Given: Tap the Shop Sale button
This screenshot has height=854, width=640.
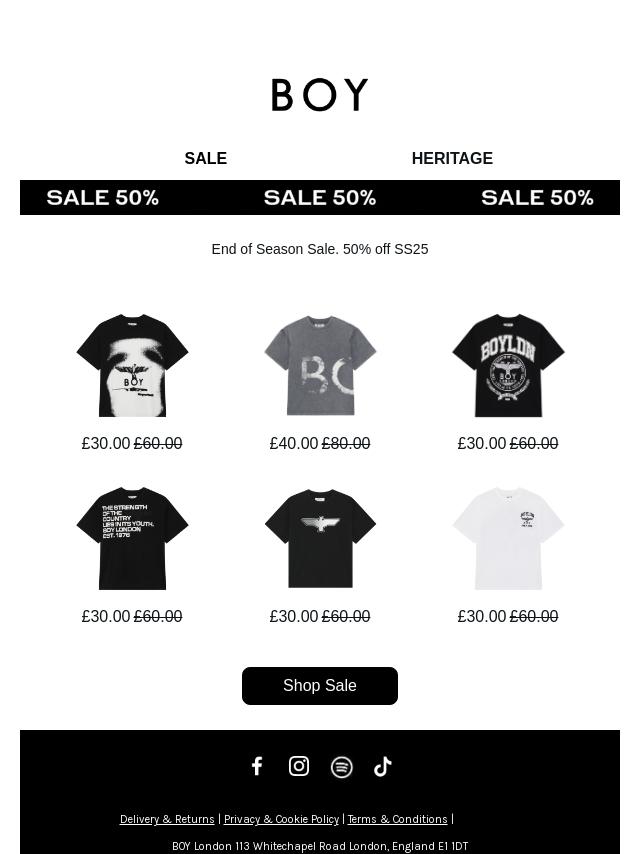Looking at the screenshot, I should 320,686.
